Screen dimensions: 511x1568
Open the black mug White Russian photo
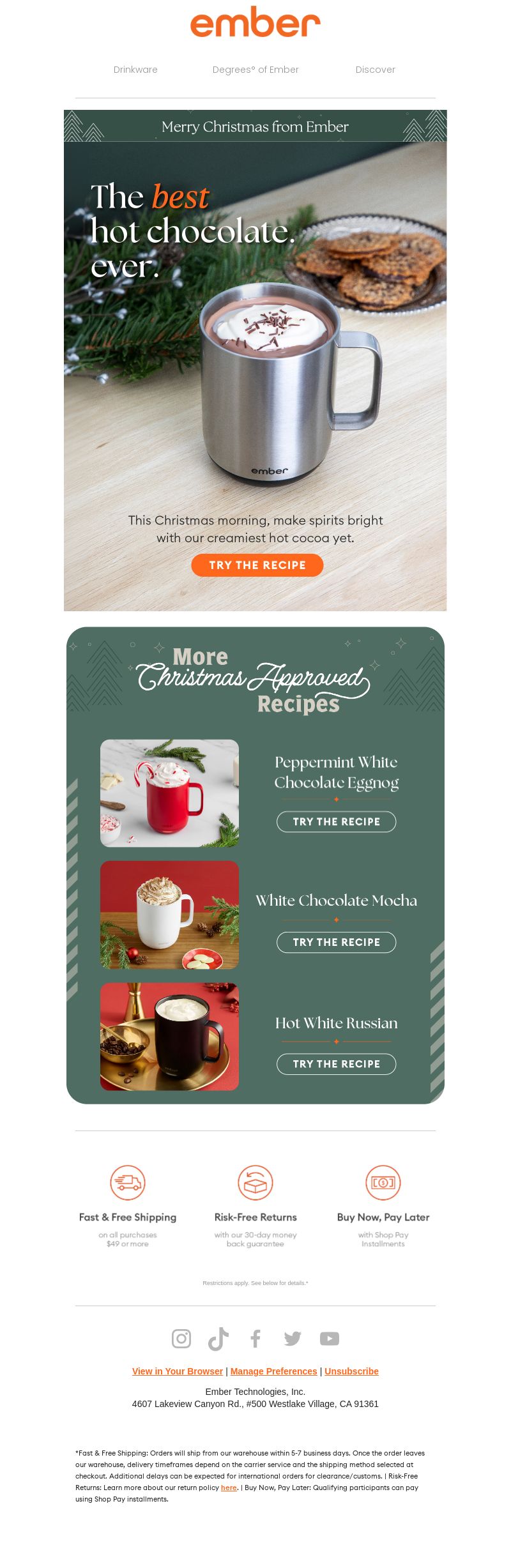(x=170, y=1037)
